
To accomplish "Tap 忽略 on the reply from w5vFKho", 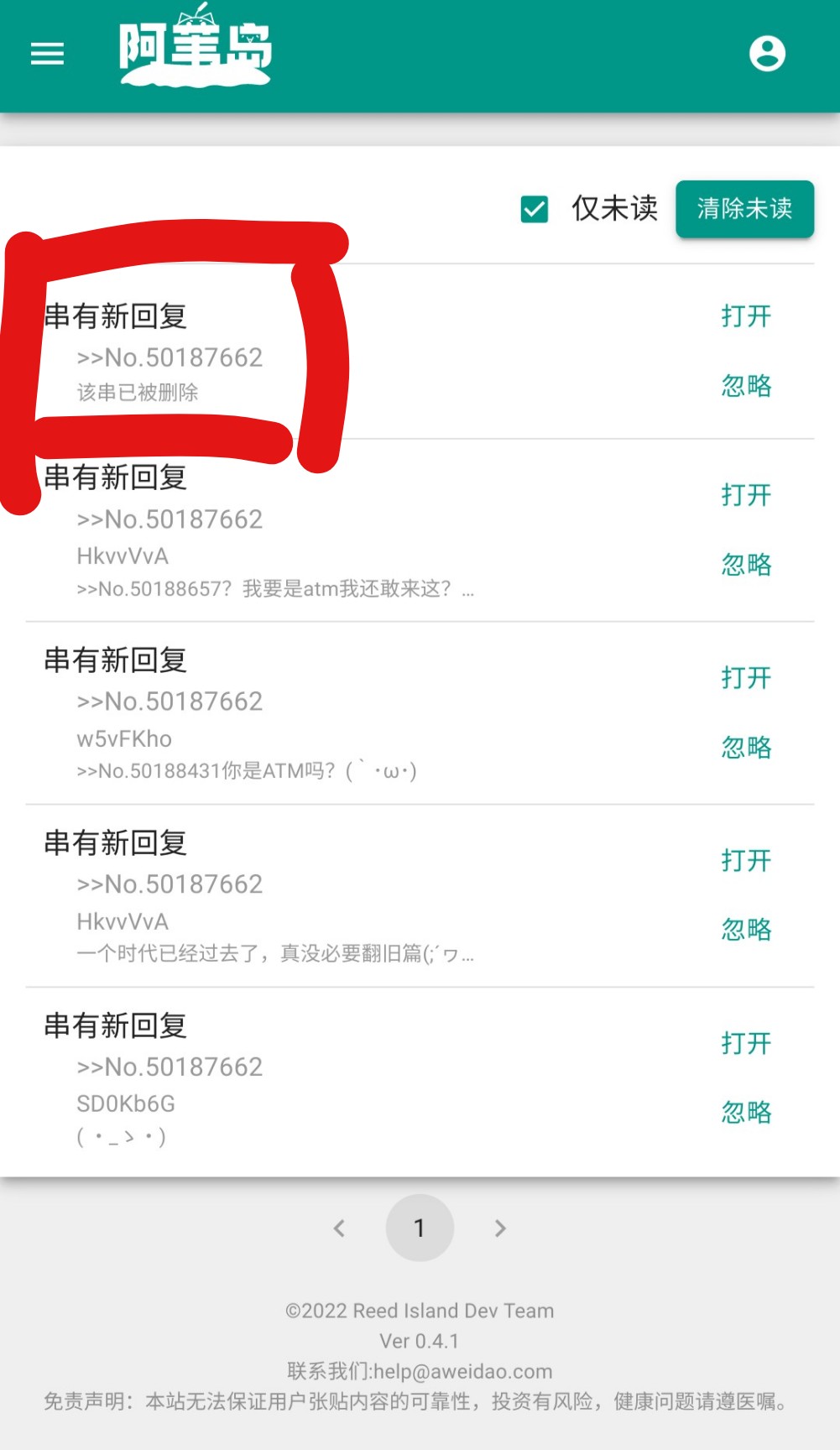I will pyautogui.click(x=745, y=748).
